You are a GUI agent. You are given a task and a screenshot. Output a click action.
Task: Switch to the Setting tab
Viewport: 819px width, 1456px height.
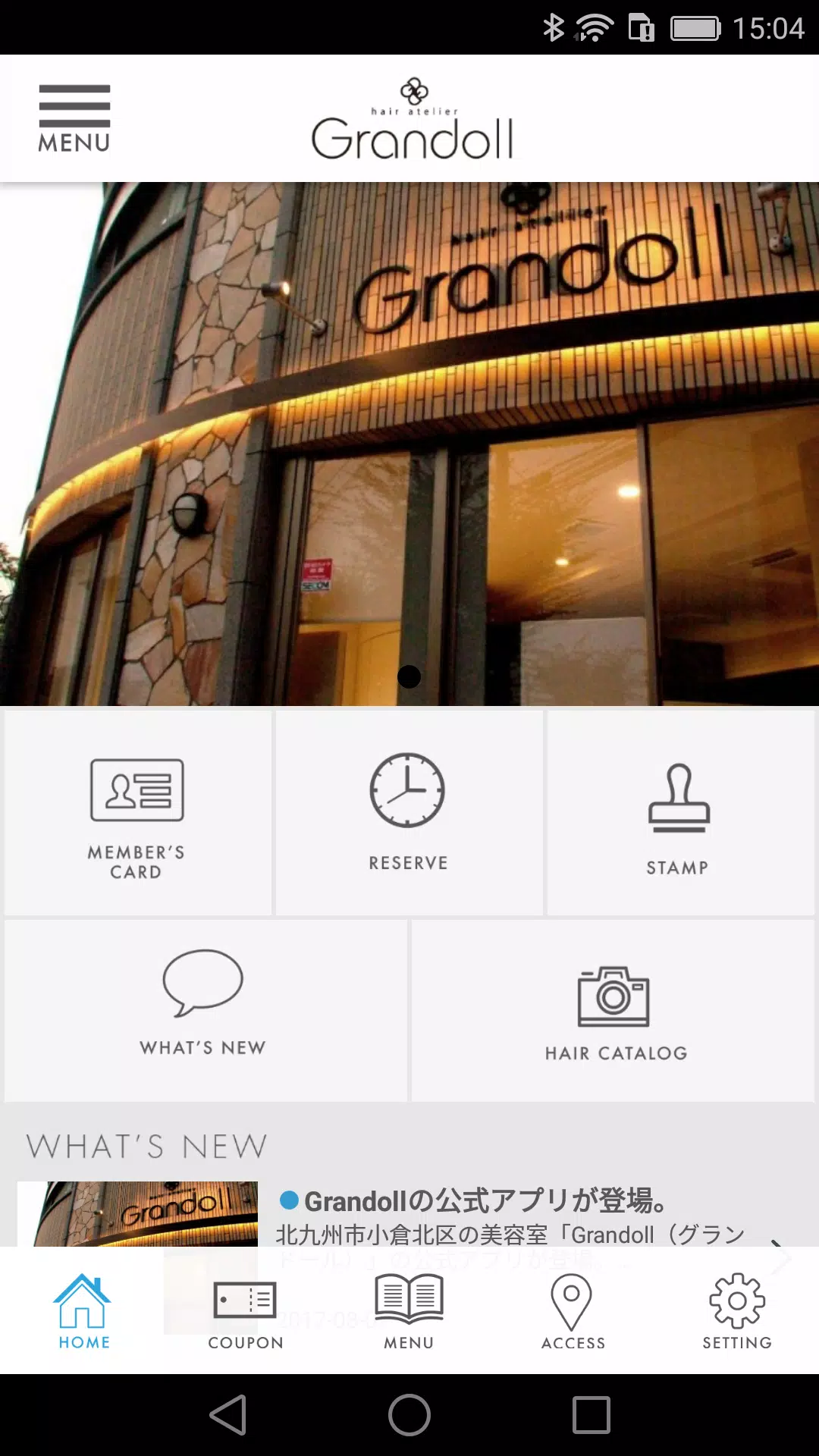(736, 1312)
